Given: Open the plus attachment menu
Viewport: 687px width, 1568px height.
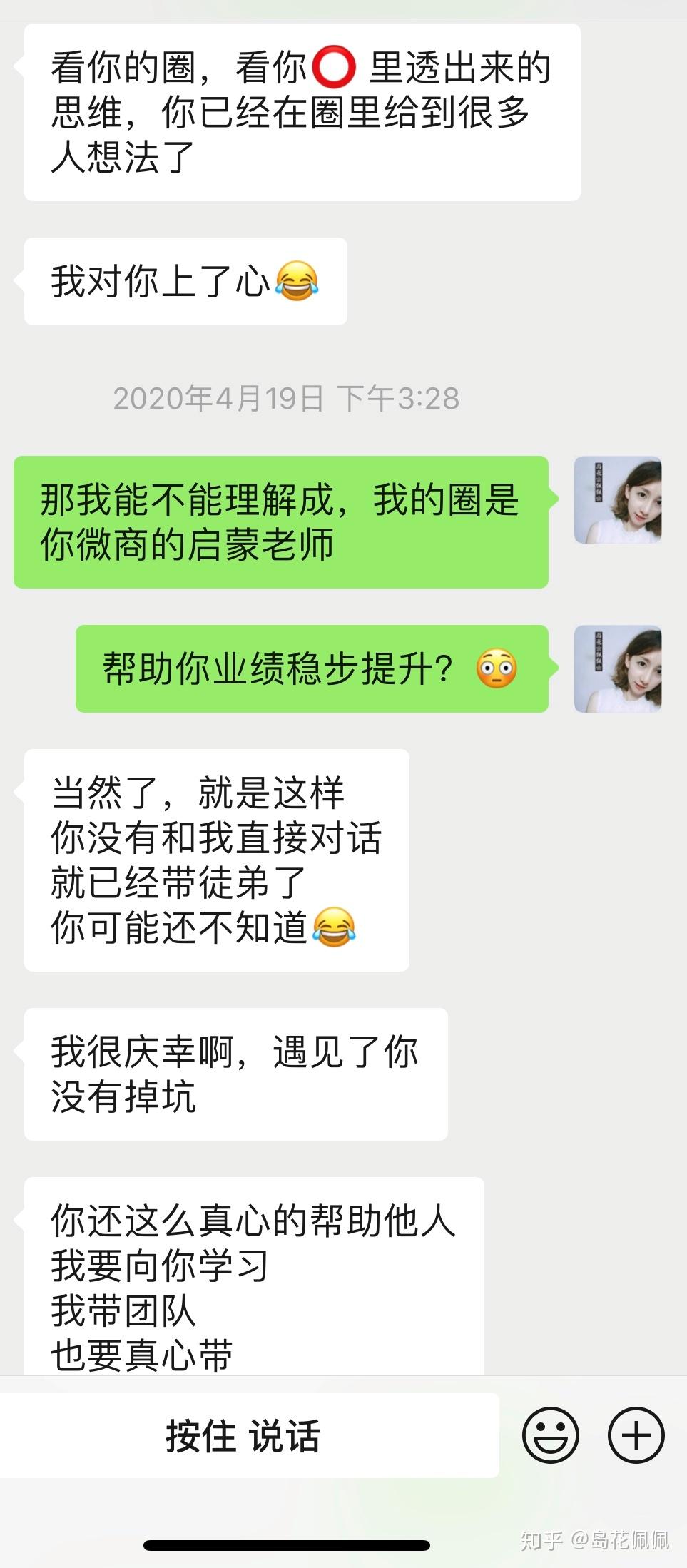Looking at the screenshot, I should pyautogui.click(x=636, y=1435).
